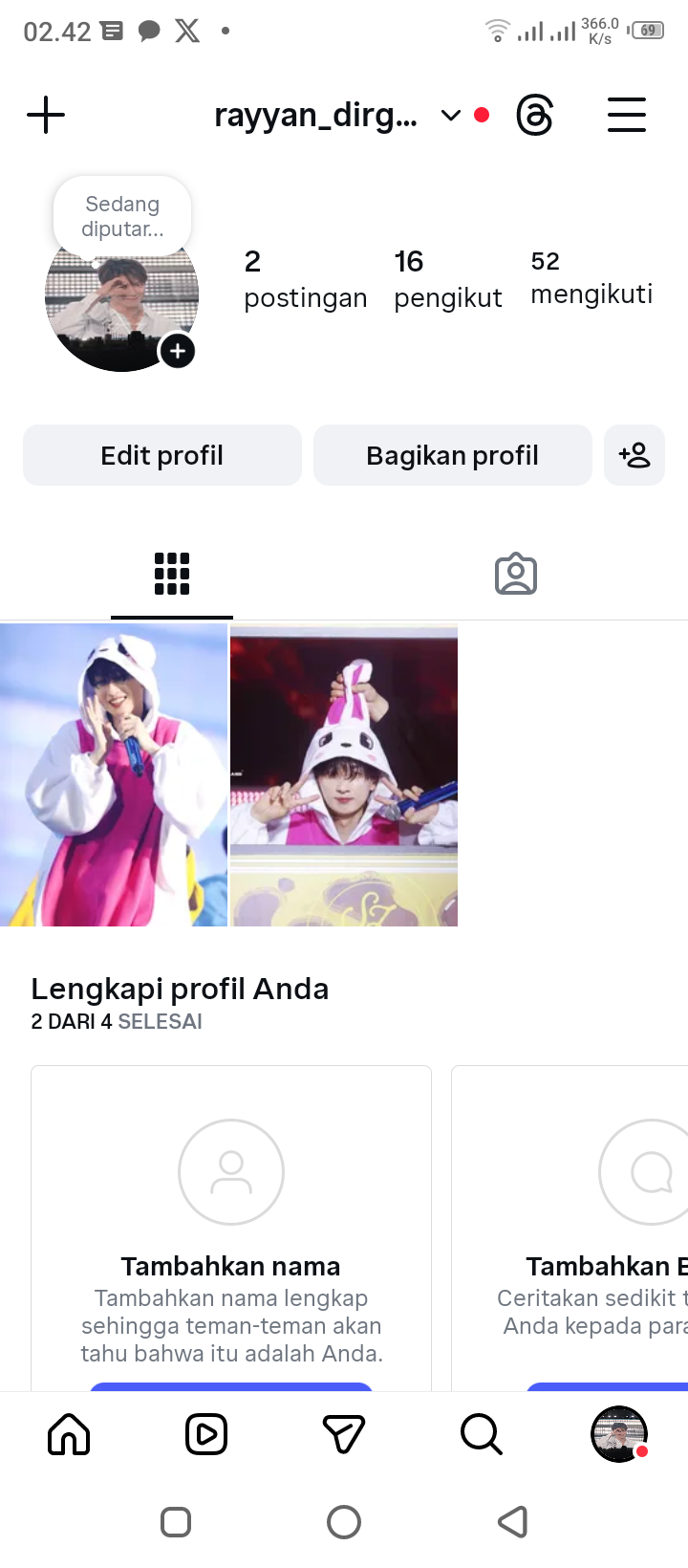View the 16 pengikut list
Image resolution: width=688 pixels, height=1568 pixels.
click(x=447, y=279)
